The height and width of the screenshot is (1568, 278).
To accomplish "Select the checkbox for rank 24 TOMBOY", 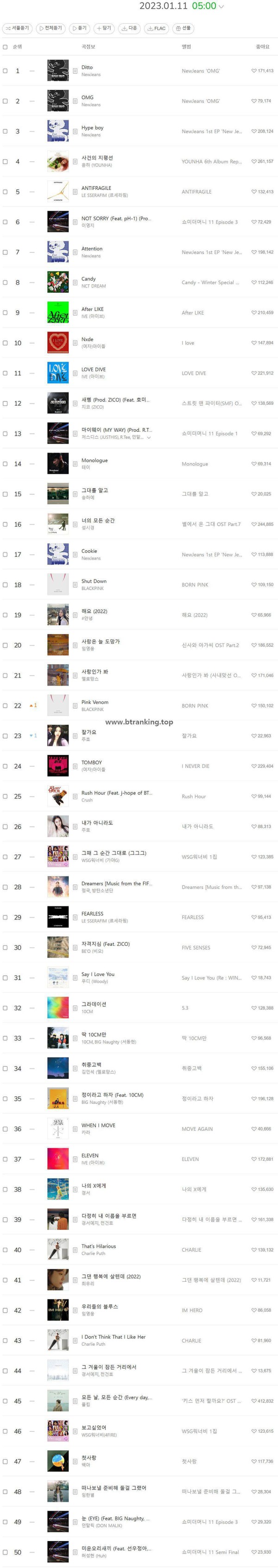I will [x=6, y=766].
